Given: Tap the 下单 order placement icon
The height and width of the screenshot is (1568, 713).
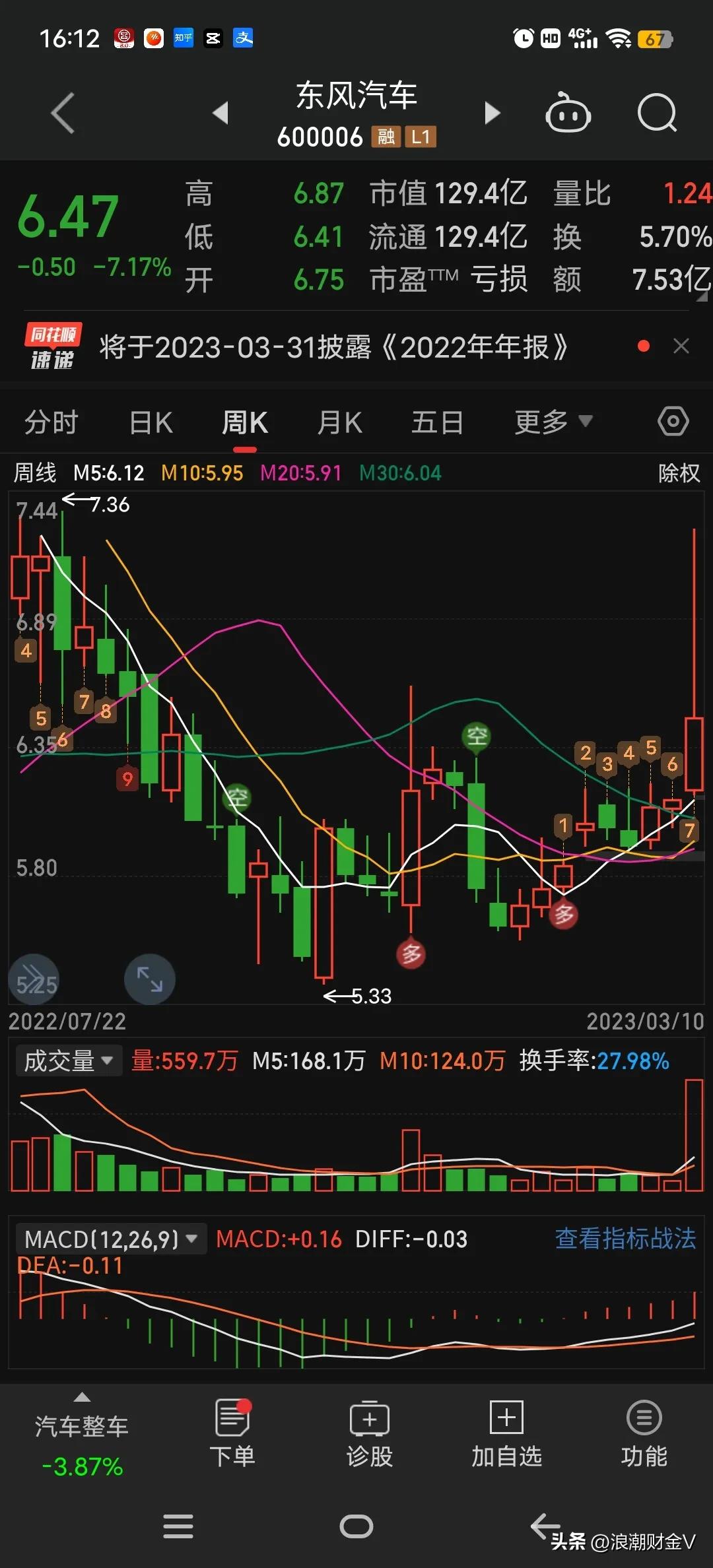Looking at the screenshot, I should coord(232,1432).
